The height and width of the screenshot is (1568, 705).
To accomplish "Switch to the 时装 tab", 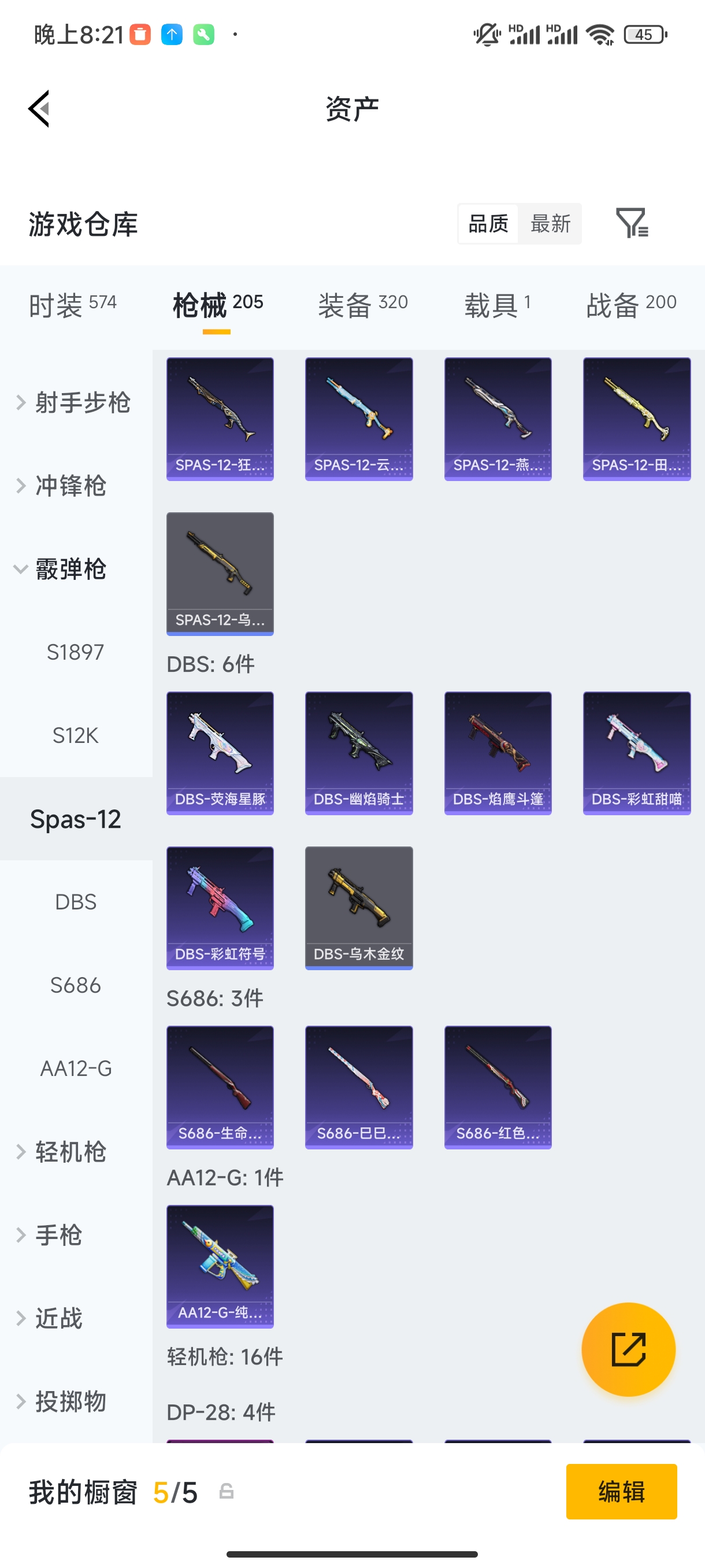I will (x=72, y=304).
